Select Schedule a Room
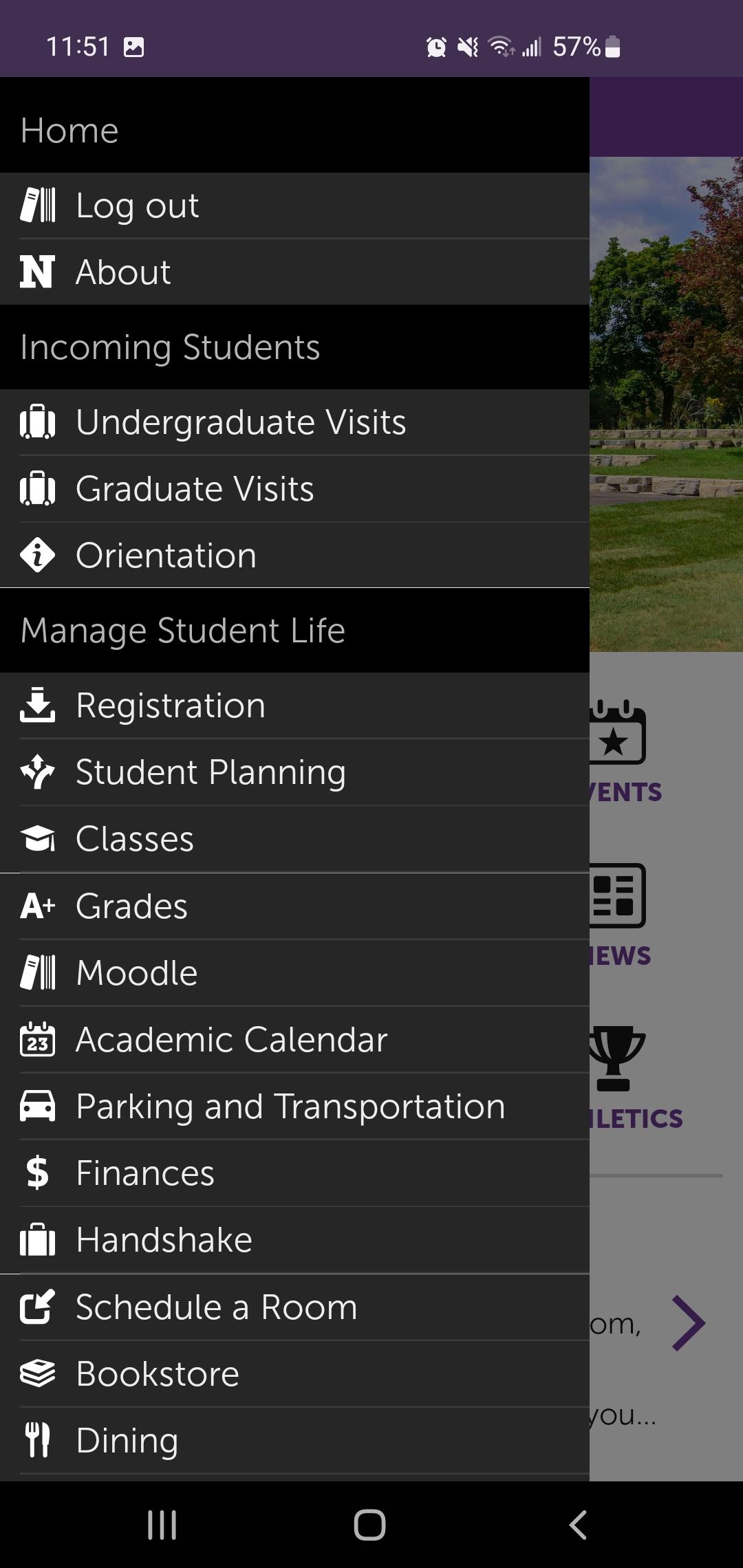Image resolution: width=743 pixels, height=1568 pixels. 294,1307
